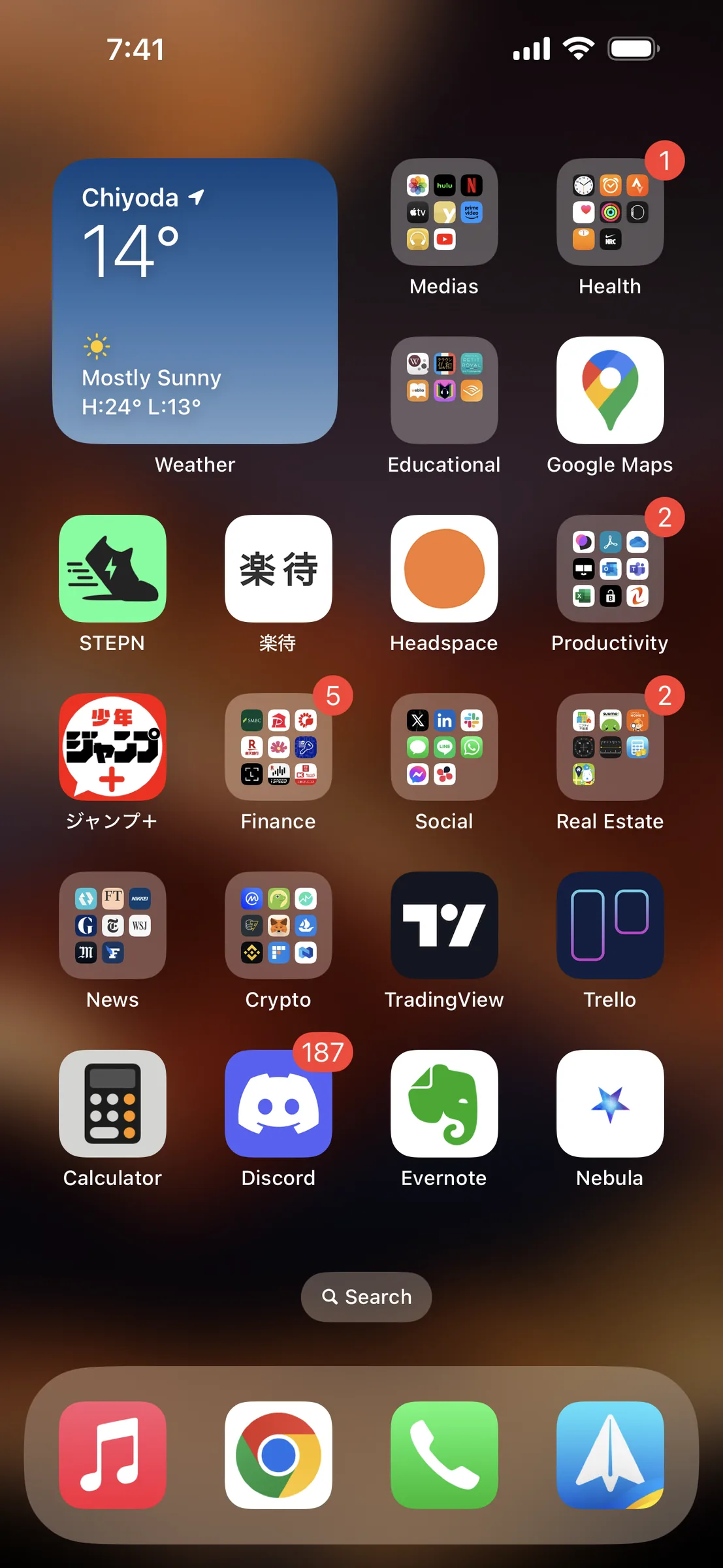Open the Educational folder

pyautogui.click(x=444, y=390)
